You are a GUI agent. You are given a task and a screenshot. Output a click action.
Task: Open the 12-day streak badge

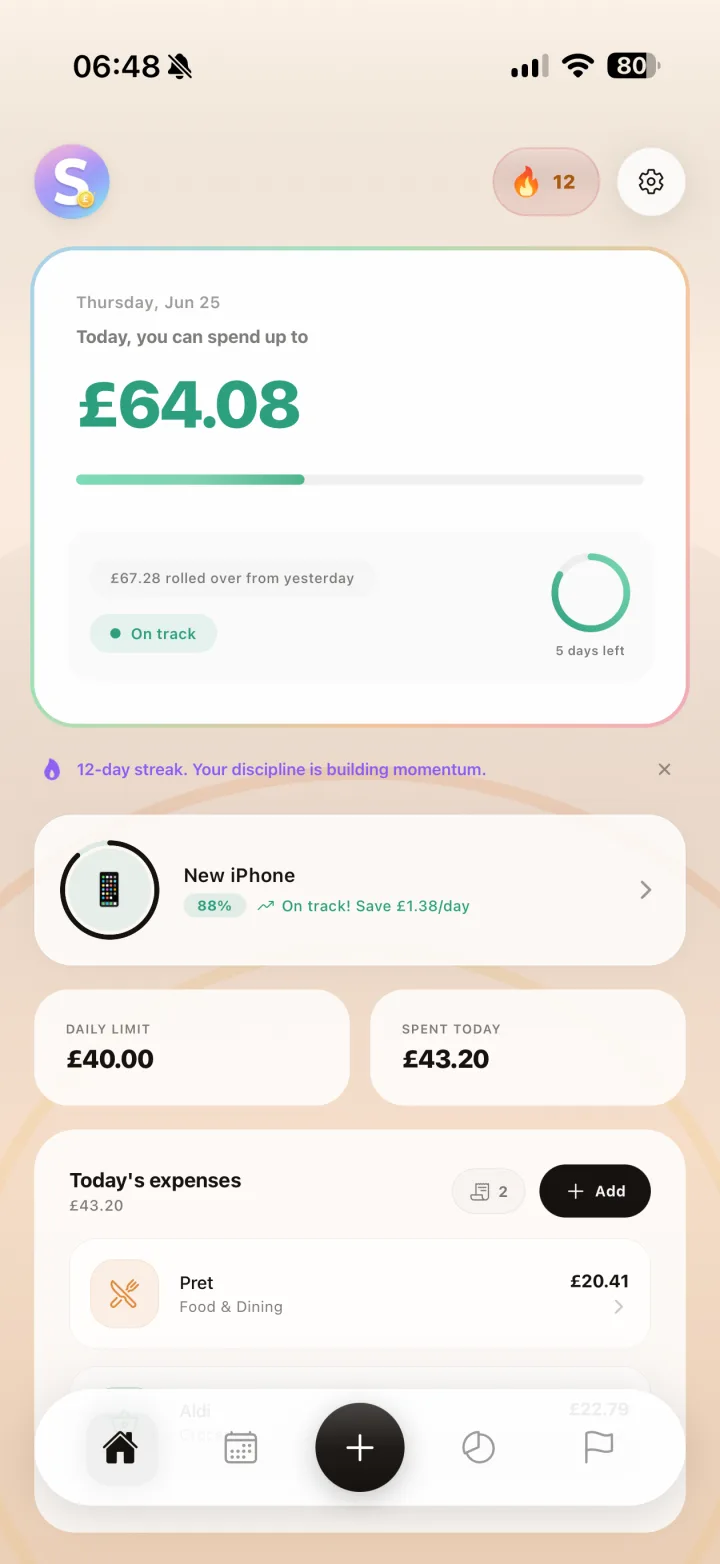coord(546,182)
